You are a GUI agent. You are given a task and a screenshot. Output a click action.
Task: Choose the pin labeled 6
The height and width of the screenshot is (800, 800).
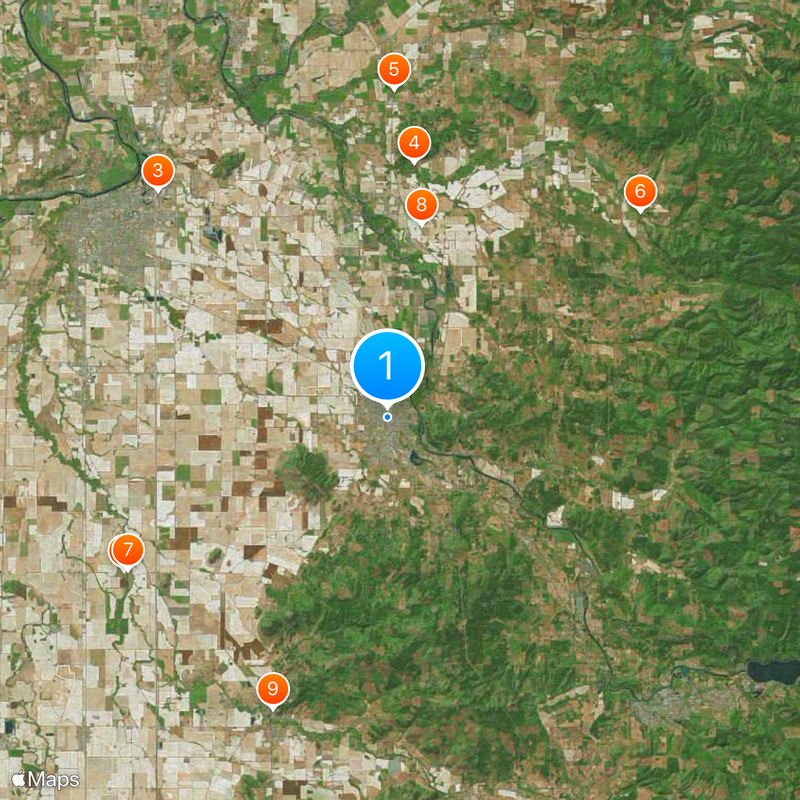click(640, 190)
